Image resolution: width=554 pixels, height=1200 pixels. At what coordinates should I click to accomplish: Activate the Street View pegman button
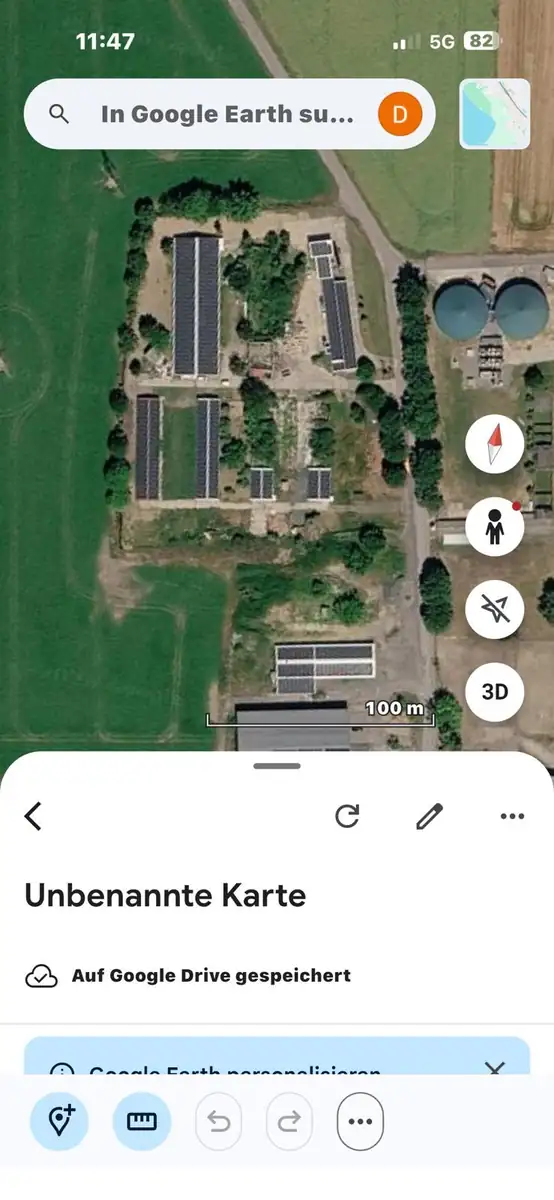(495, 527)
